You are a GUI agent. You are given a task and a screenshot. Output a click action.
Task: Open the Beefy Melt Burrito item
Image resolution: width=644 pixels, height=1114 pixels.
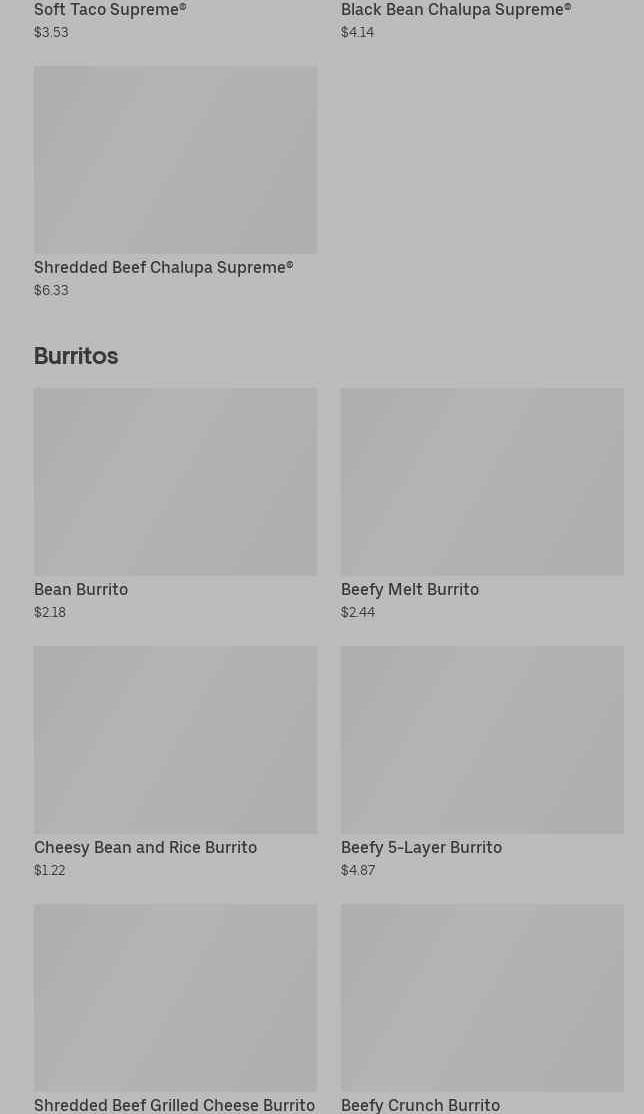pos(483,504)
